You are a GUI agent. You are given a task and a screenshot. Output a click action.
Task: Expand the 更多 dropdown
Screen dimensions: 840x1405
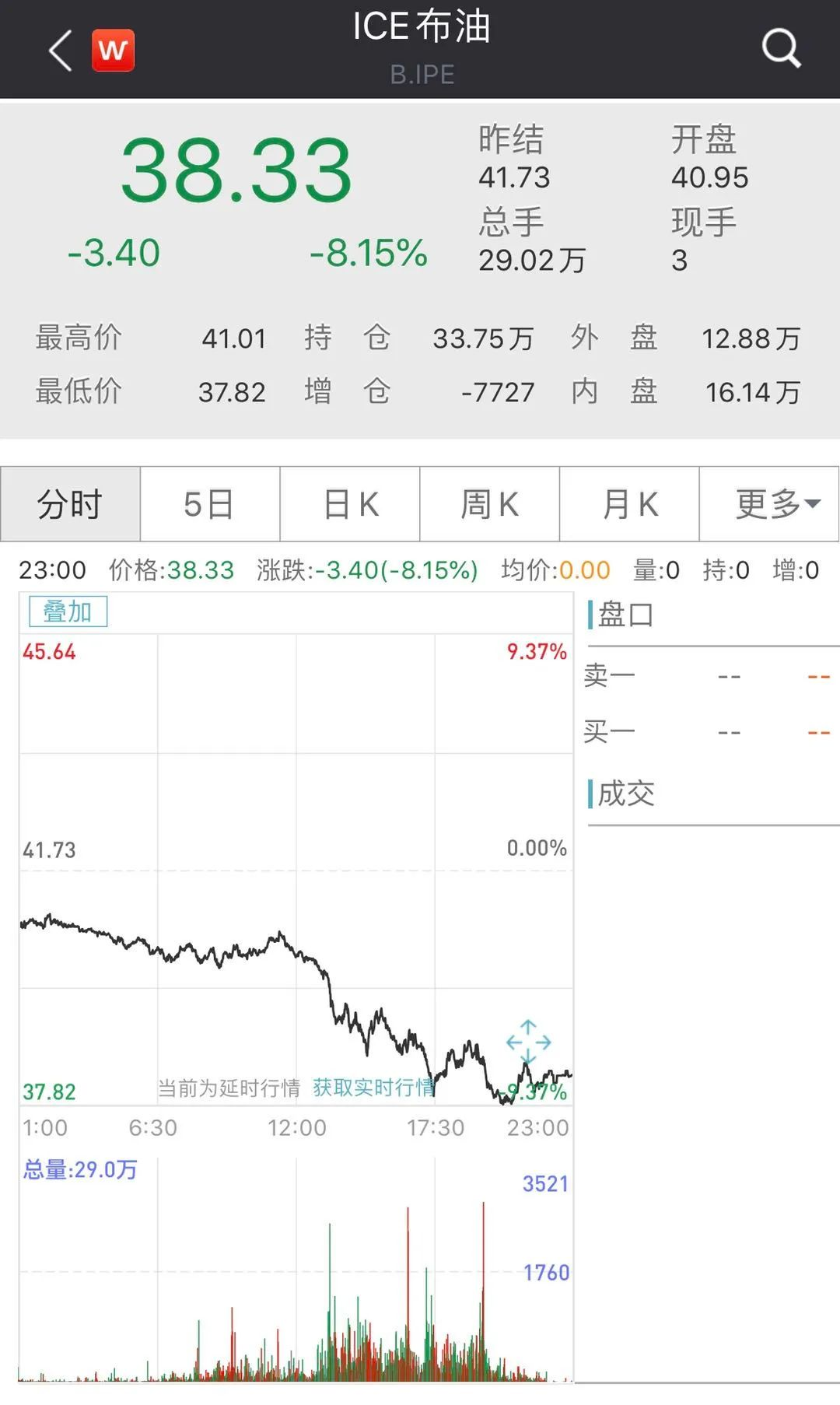coord(769,504)
